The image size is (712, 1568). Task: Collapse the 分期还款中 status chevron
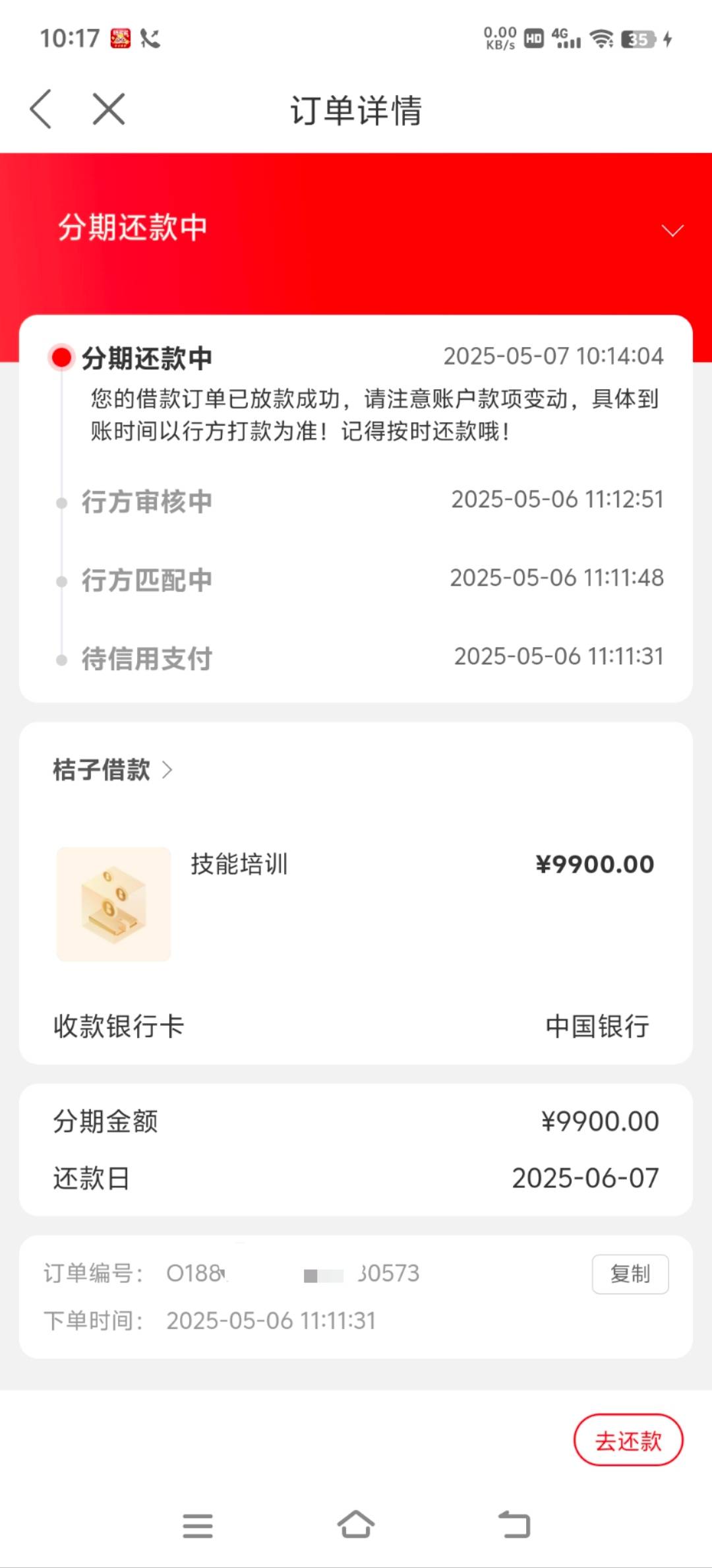pos(672,230)
